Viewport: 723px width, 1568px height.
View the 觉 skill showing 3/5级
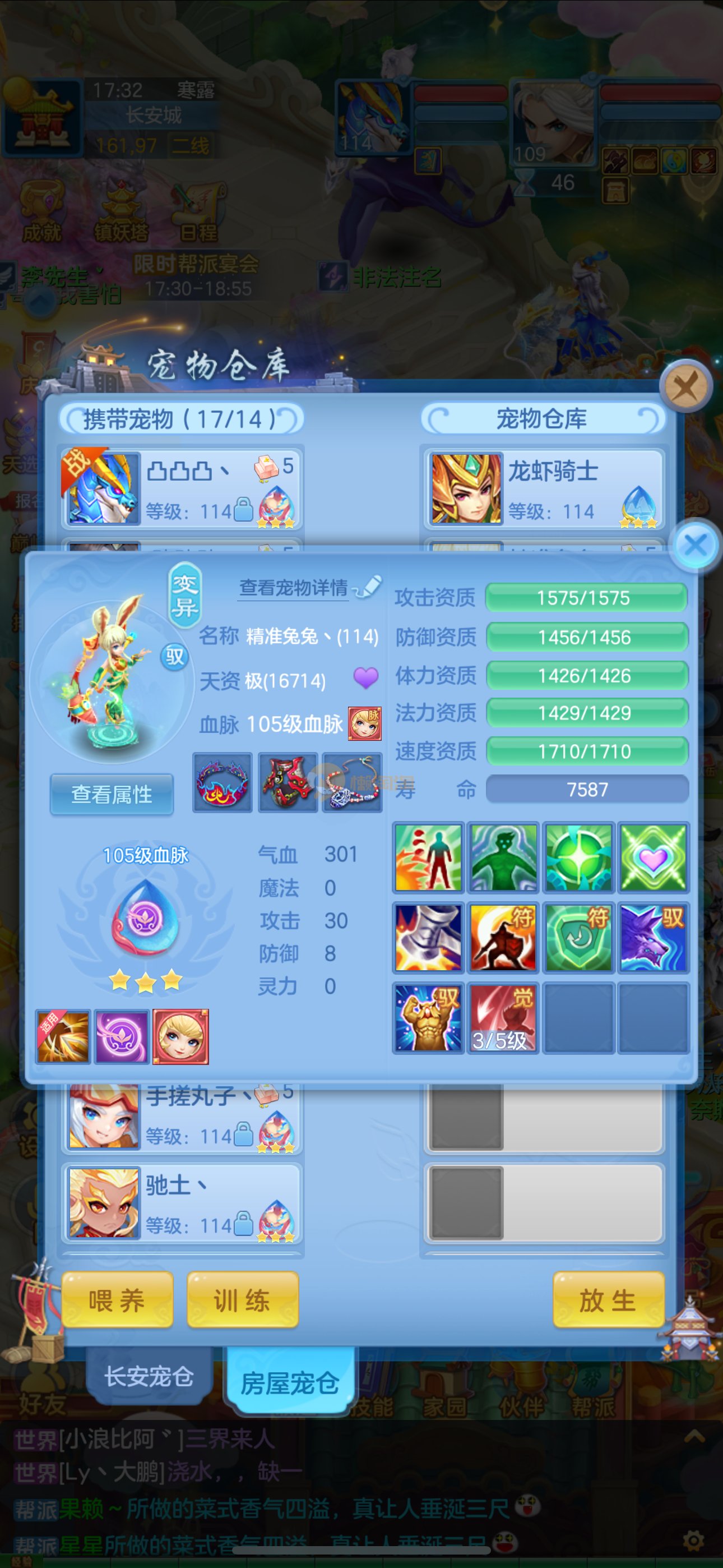[502, 1018]
